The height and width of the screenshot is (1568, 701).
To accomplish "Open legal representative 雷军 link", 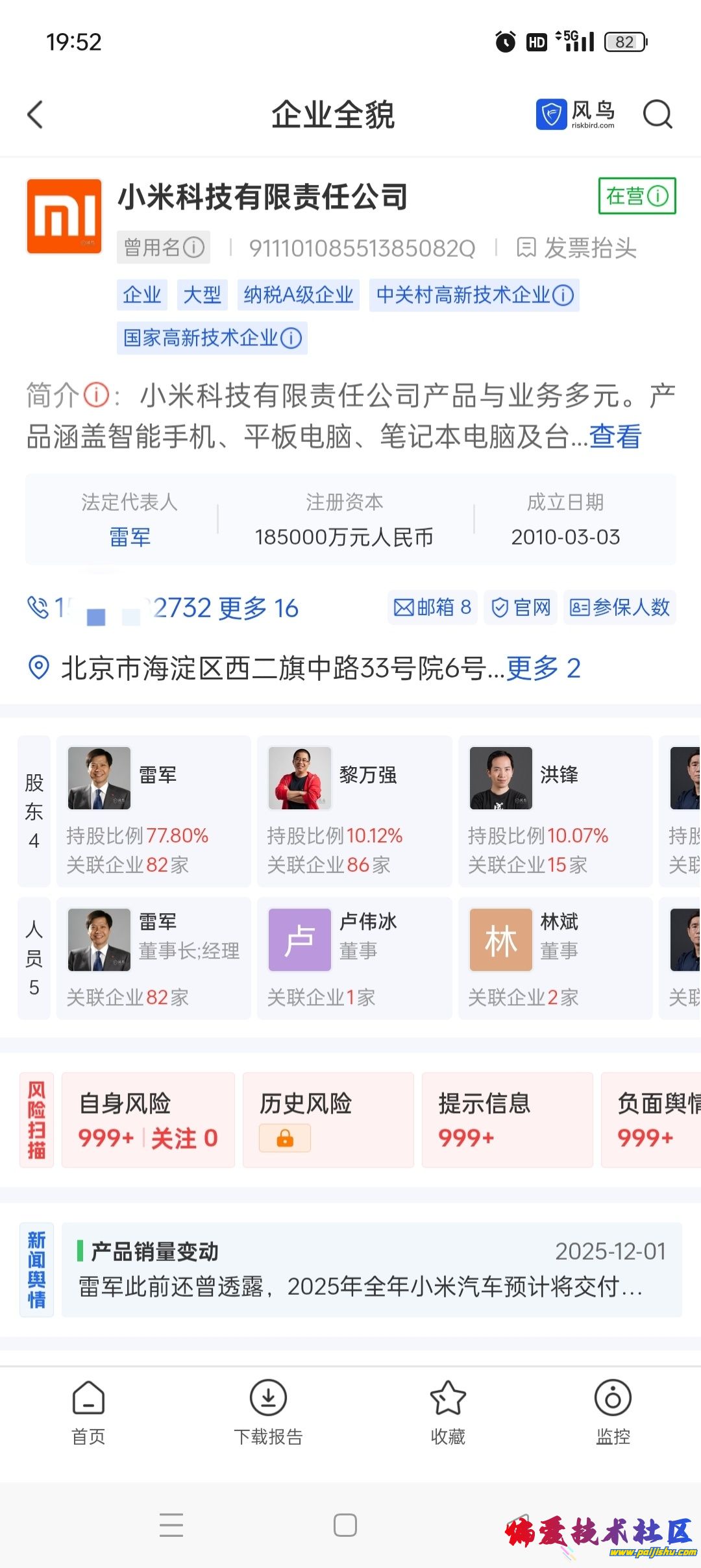I will [129, 537].
